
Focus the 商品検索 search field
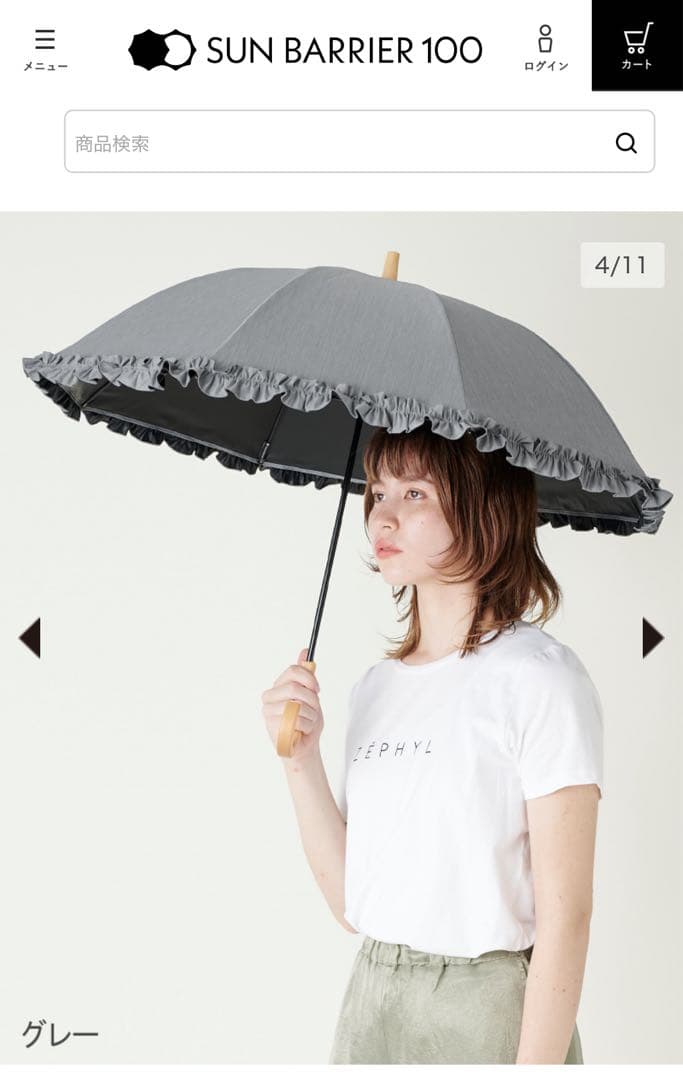click(335, 143)
